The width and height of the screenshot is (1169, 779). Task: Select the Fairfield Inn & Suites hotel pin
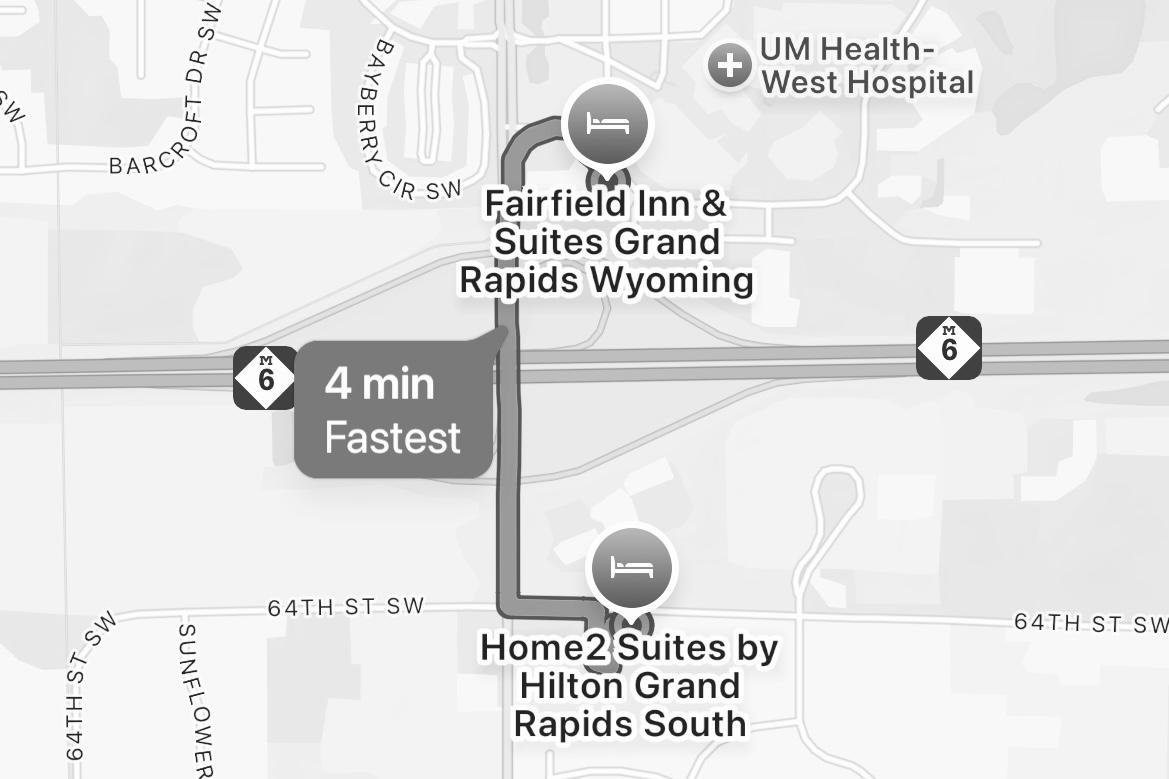(607, 125)
